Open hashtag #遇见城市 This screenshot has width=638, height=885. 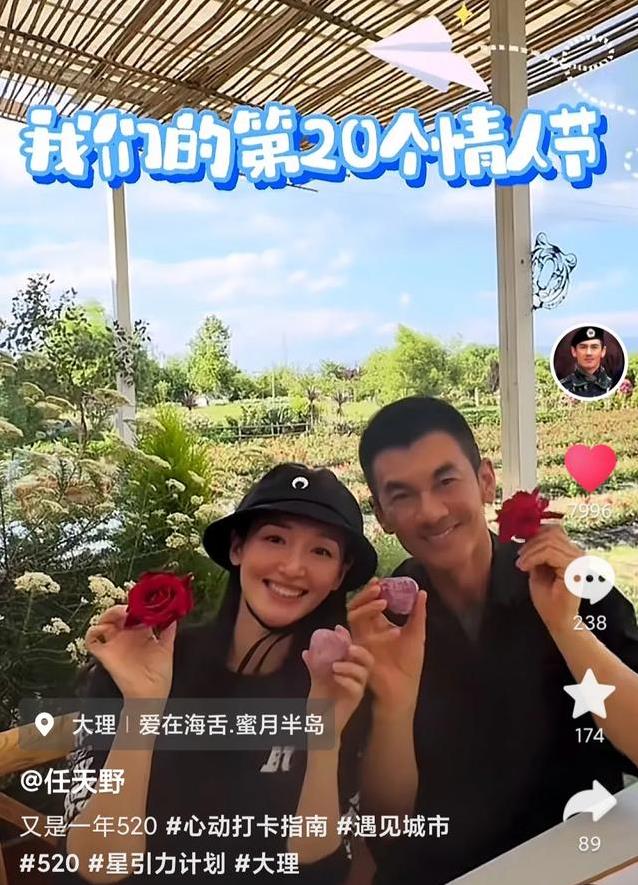(393, 826)
